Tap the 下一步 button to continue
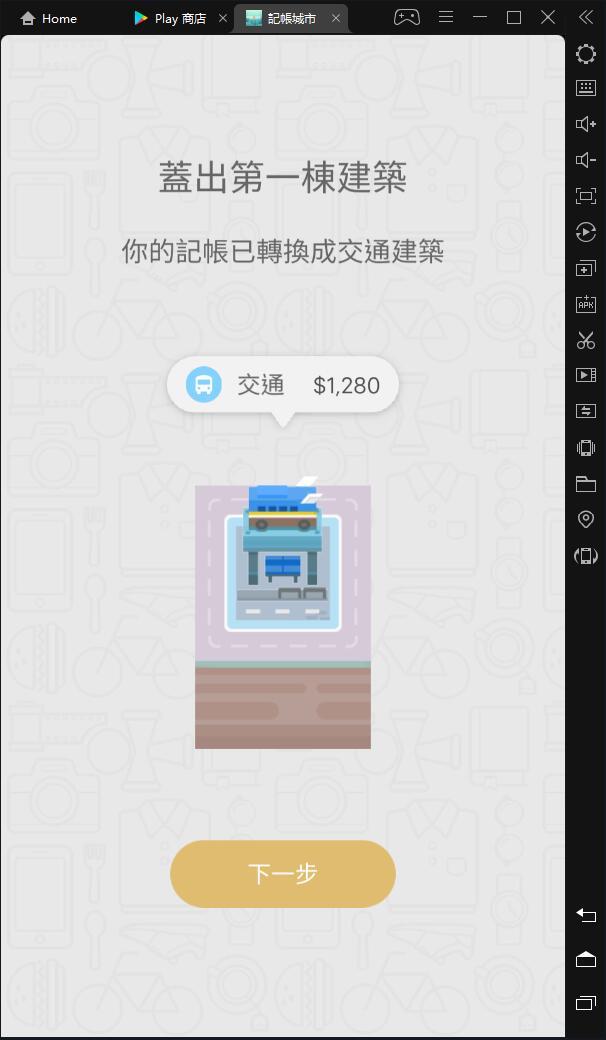 click(283, 874)
